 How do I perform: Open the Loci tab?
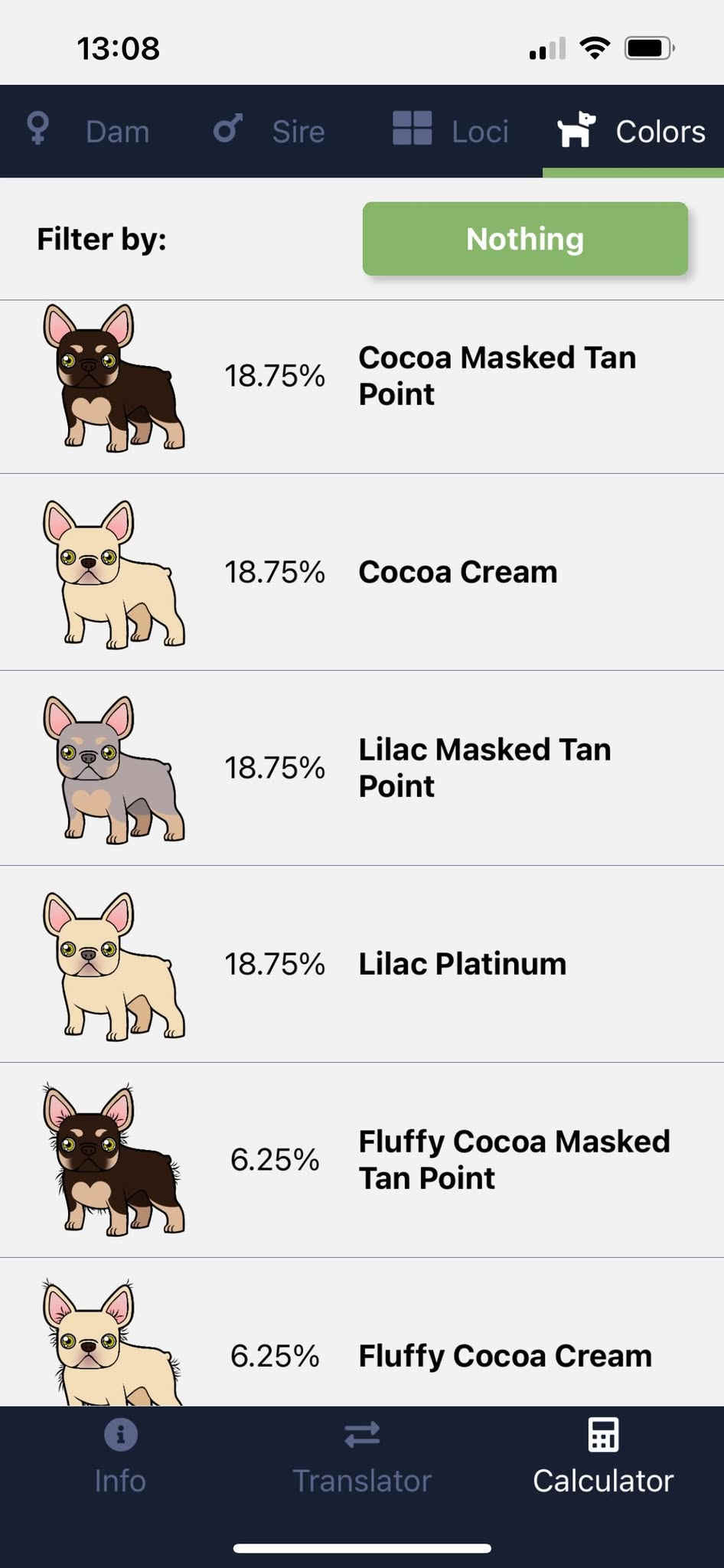coord(451,131)
